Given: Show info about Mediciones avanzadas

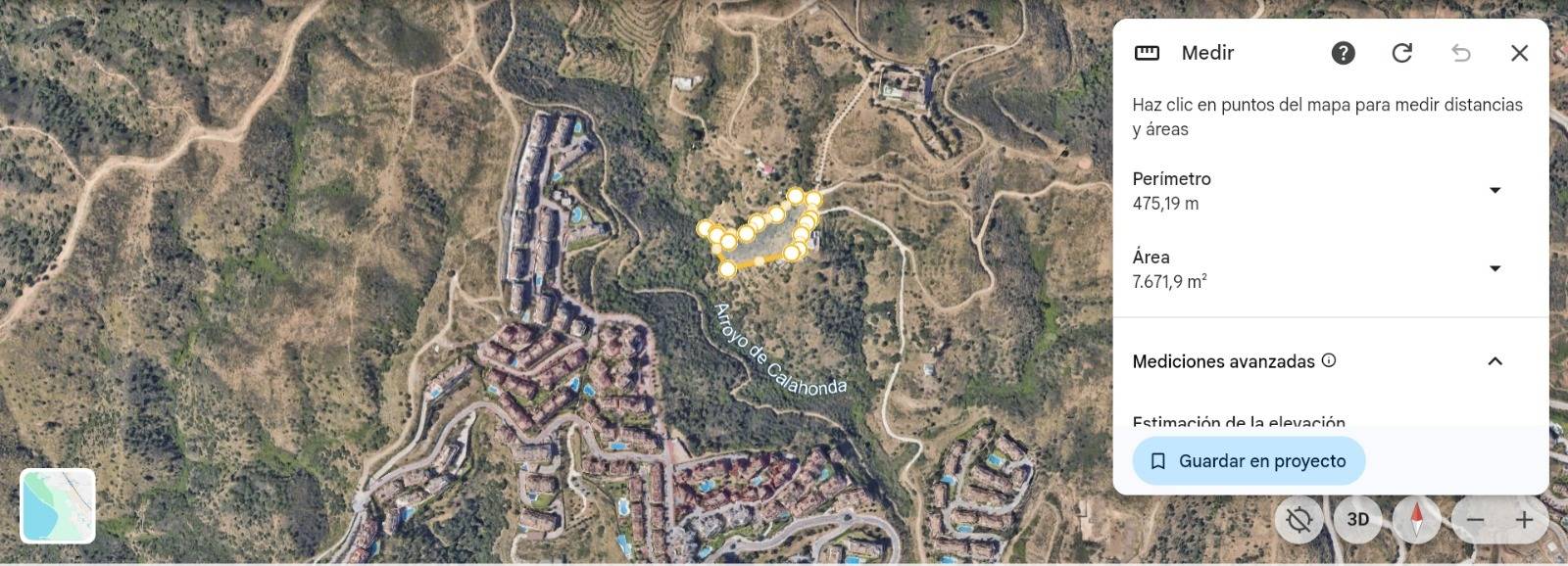Looking at the screenshot, I should 1329,360.
